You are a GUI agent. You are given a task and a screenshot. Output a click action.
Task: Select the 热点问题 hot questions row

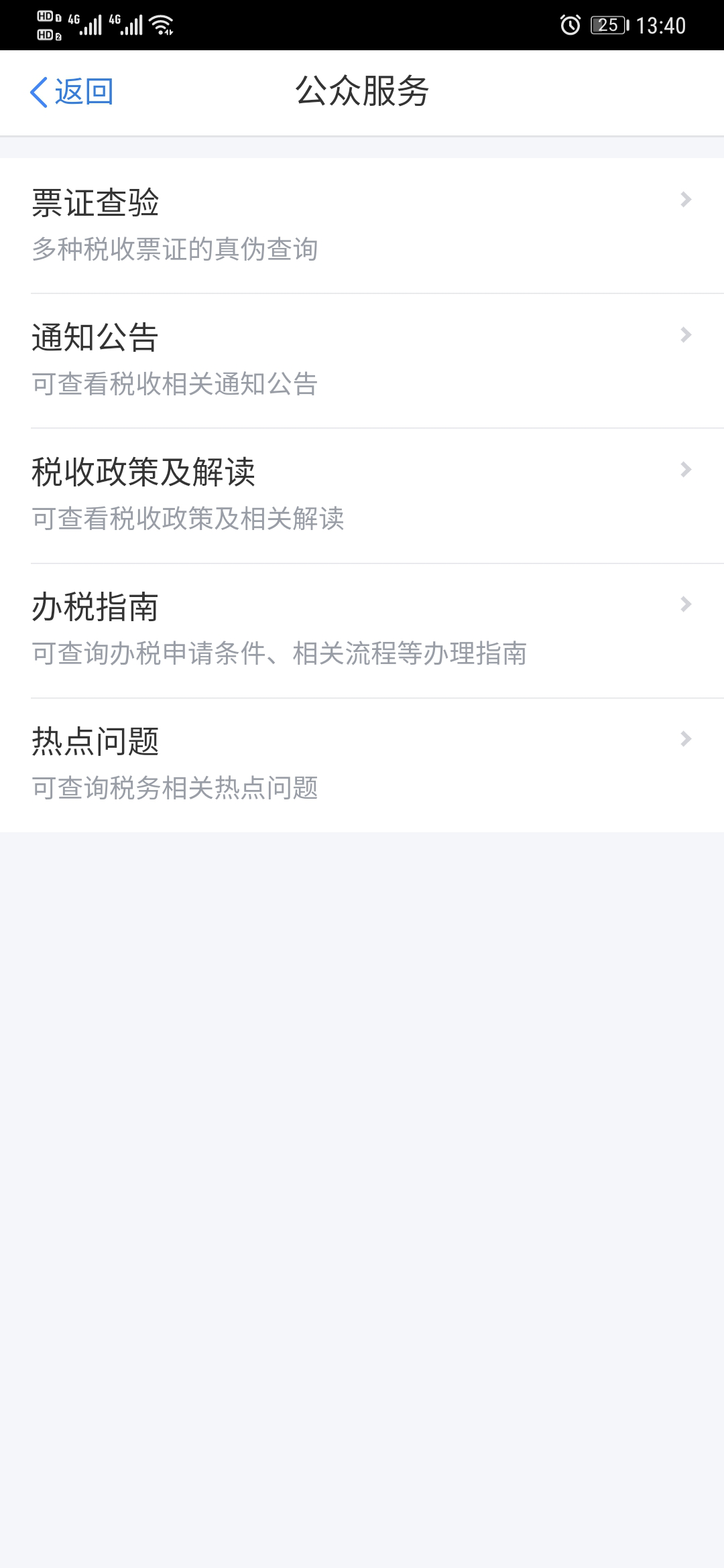pos(362,765)
